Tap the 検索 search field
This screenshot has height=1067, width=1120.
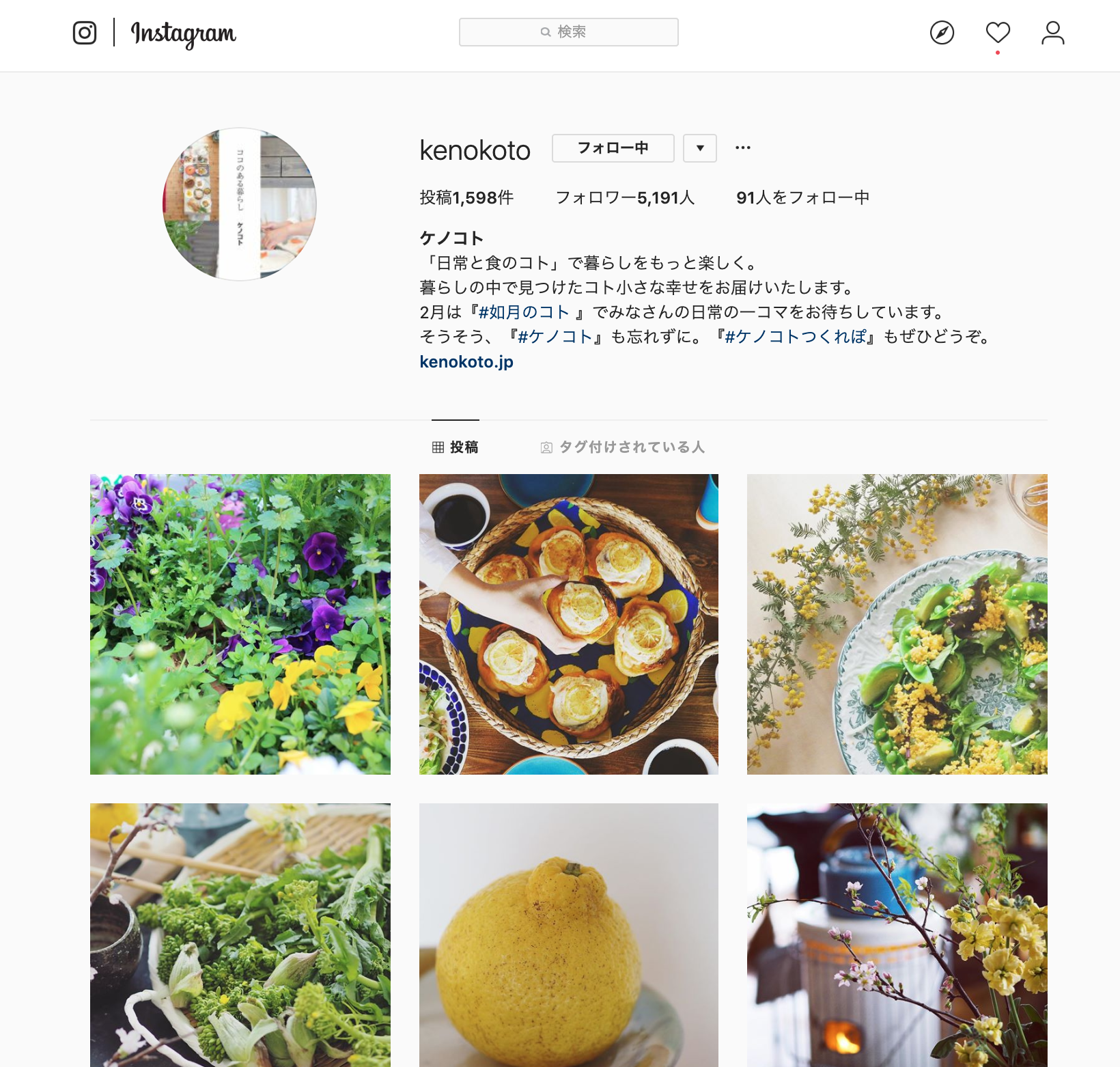(x=568, y=32)
